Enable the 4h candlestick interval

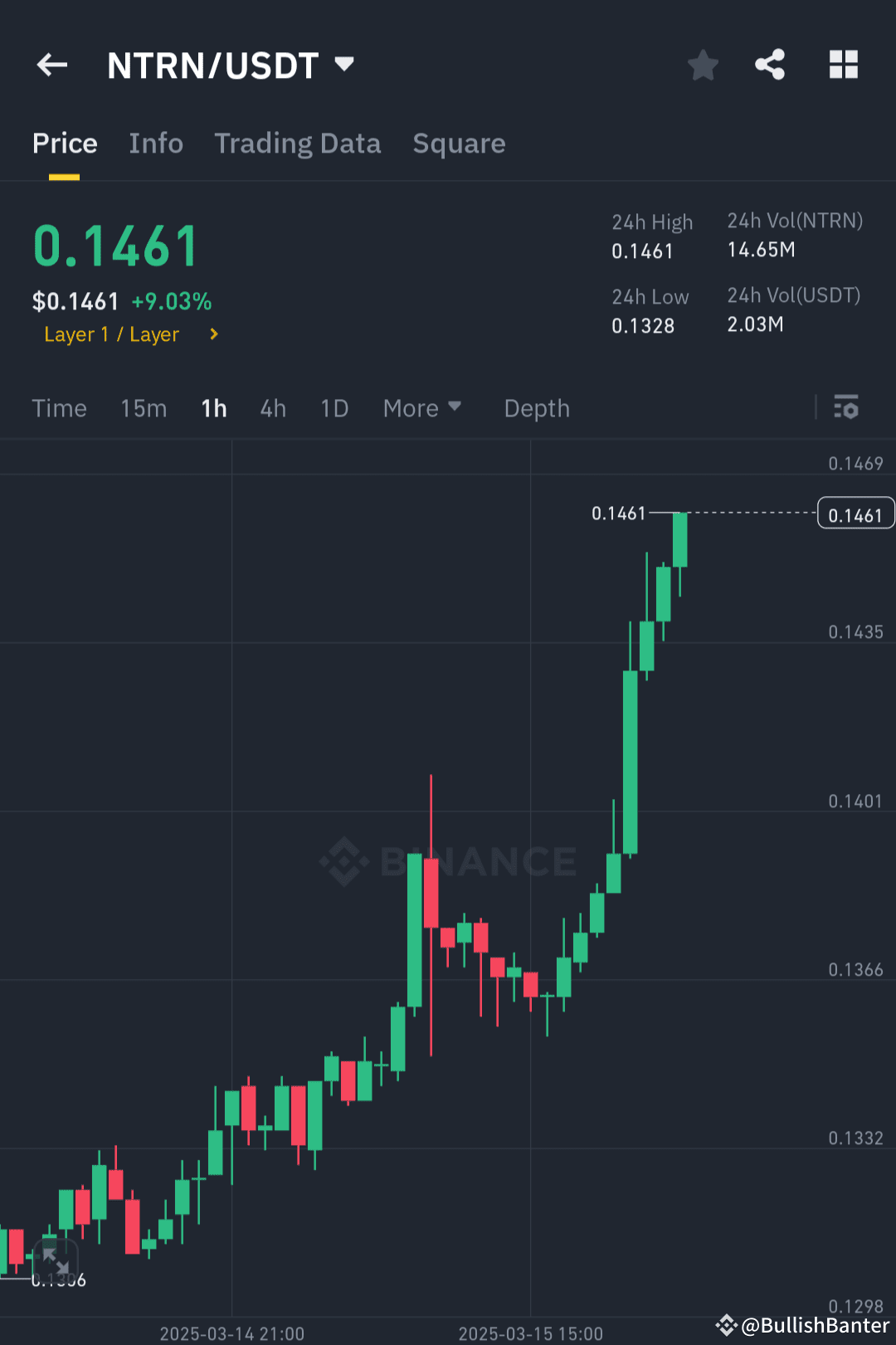tap(272, 407)
